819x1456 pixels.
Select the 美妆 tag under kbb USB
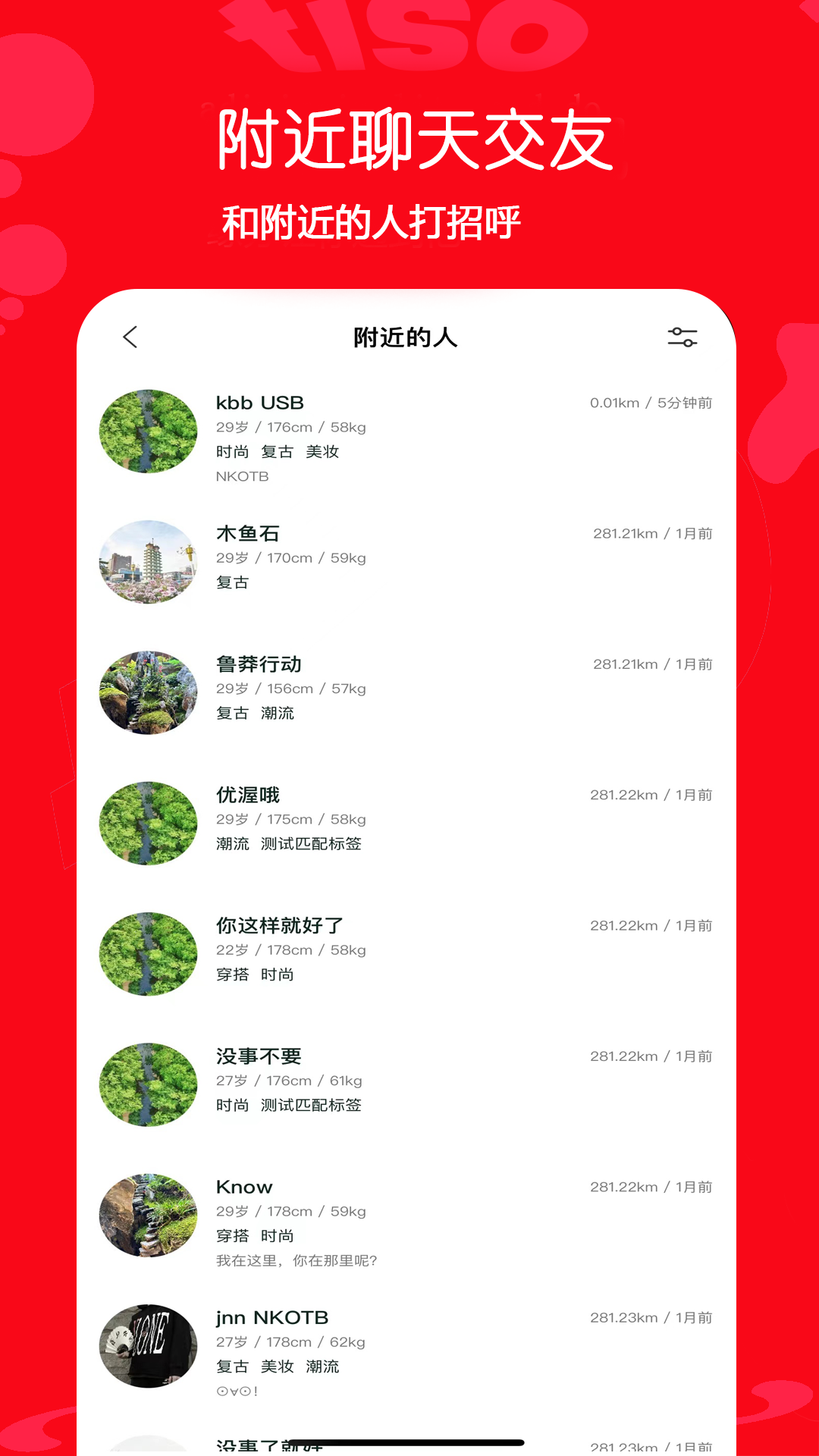[323, 452]
